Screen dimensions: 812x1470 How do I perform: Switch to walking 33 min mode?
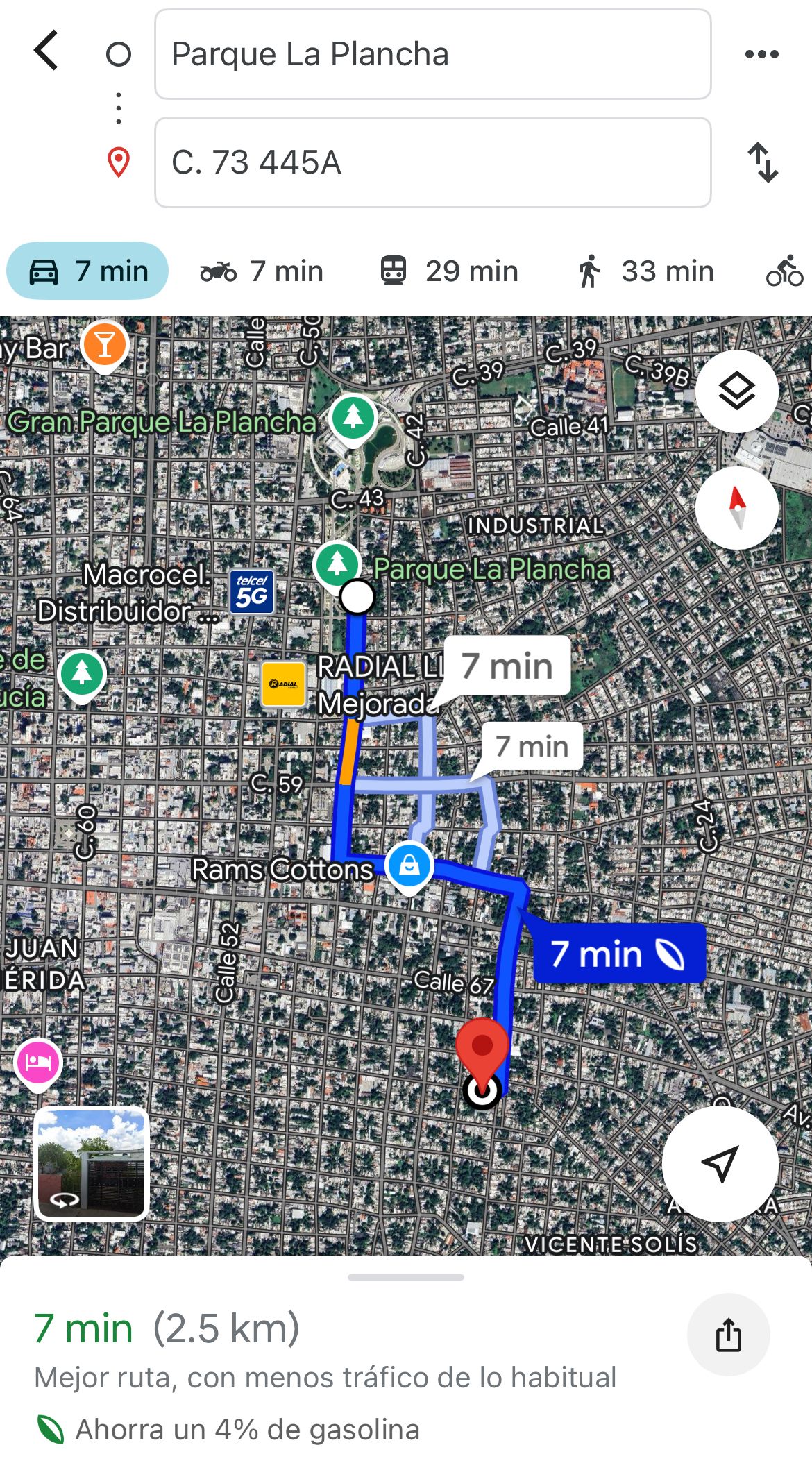pyautogui.click(x=645, y=271)
